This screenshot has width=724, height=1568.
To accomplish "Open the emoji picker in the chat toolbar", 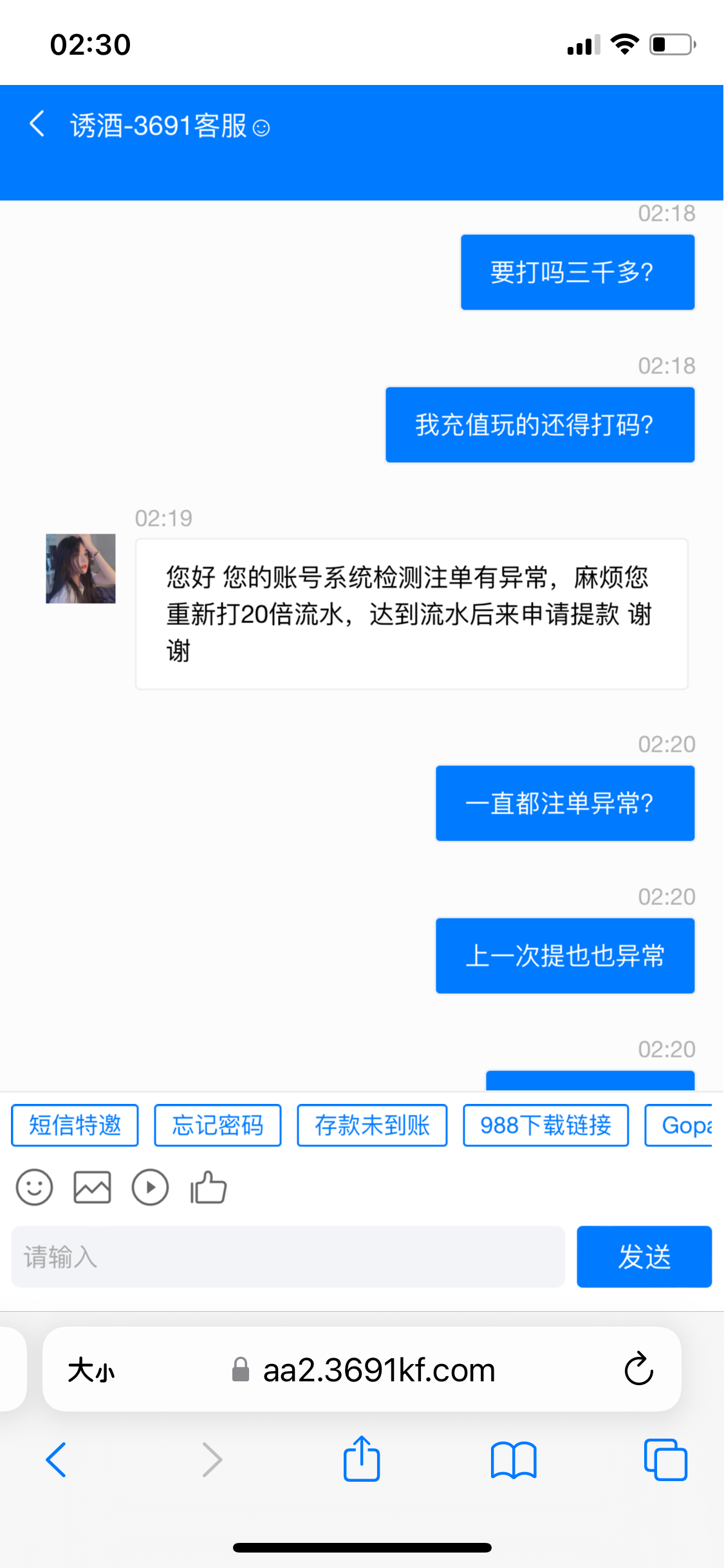I will [34, 1186].
